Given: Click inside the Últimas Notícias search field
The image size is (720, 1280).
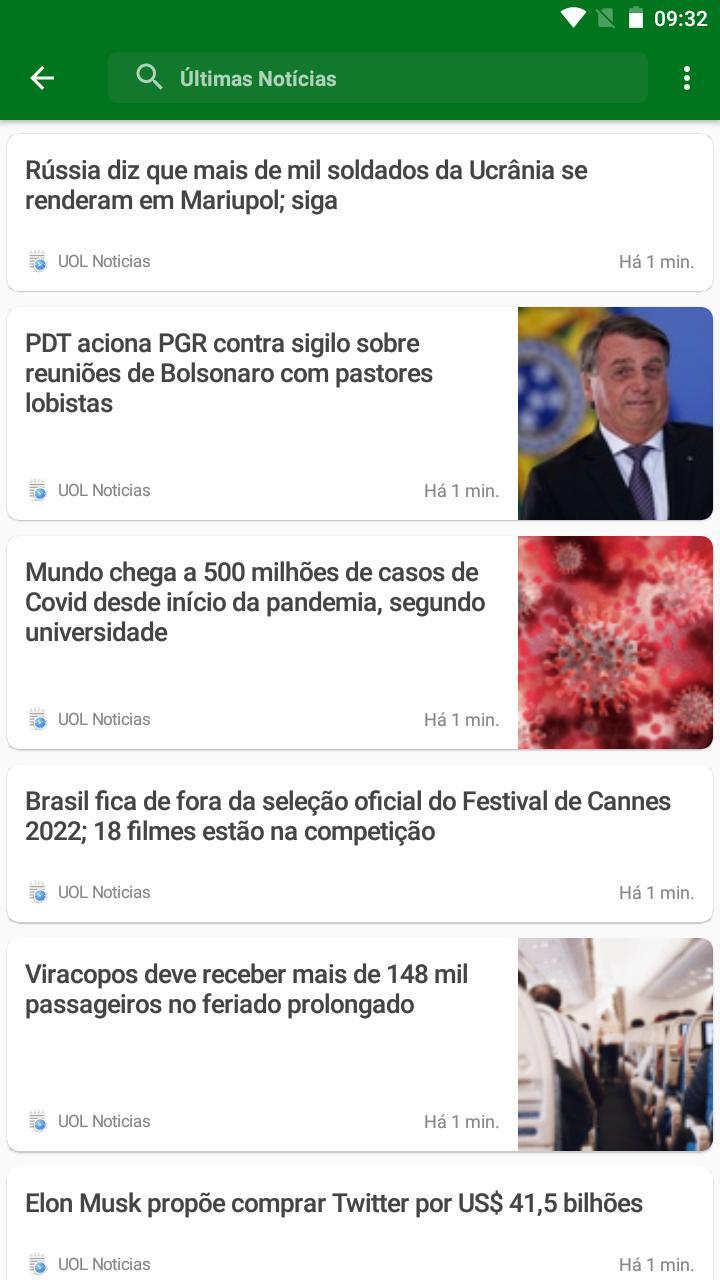Looking at the screenshot, I should [377, 76].
